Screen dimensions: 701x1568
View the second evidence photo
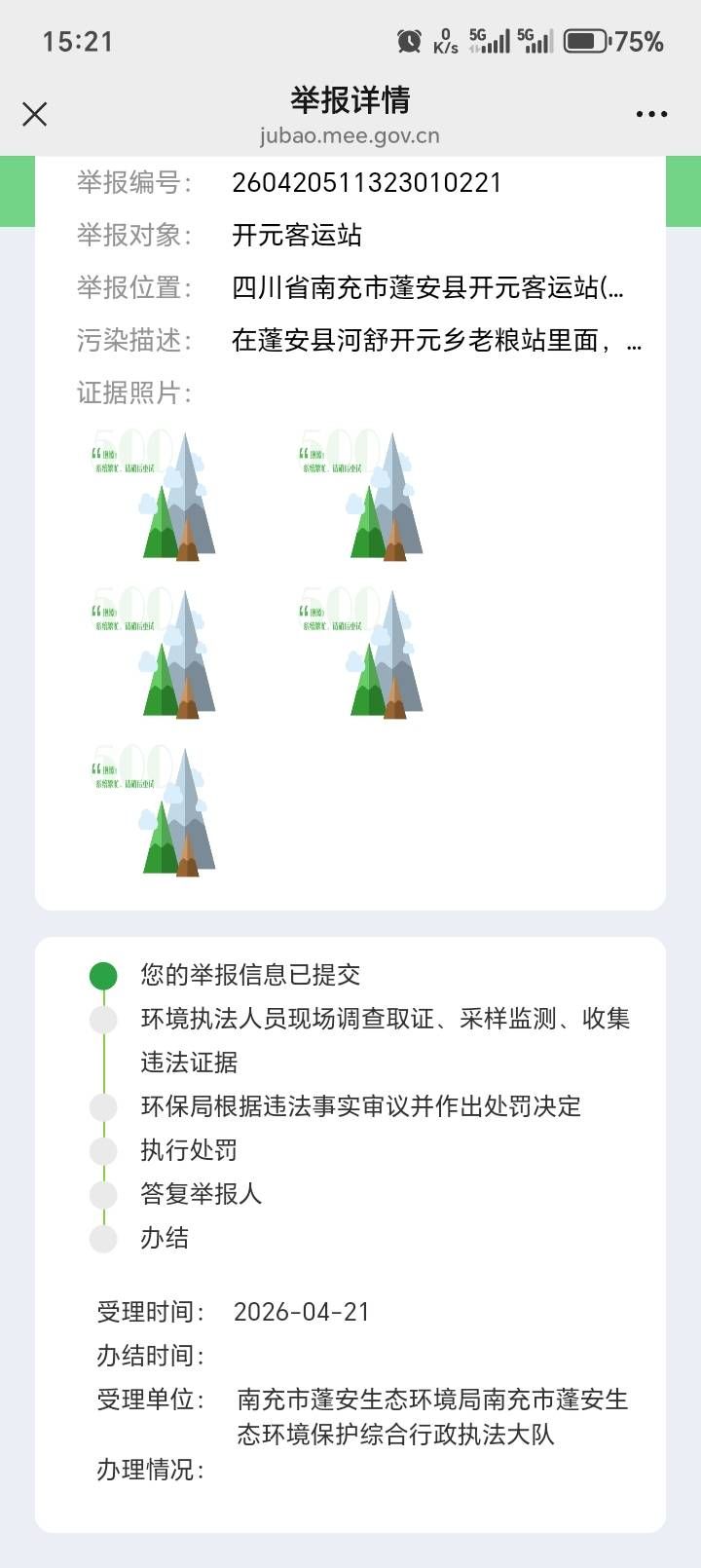(x=361, y=495)
